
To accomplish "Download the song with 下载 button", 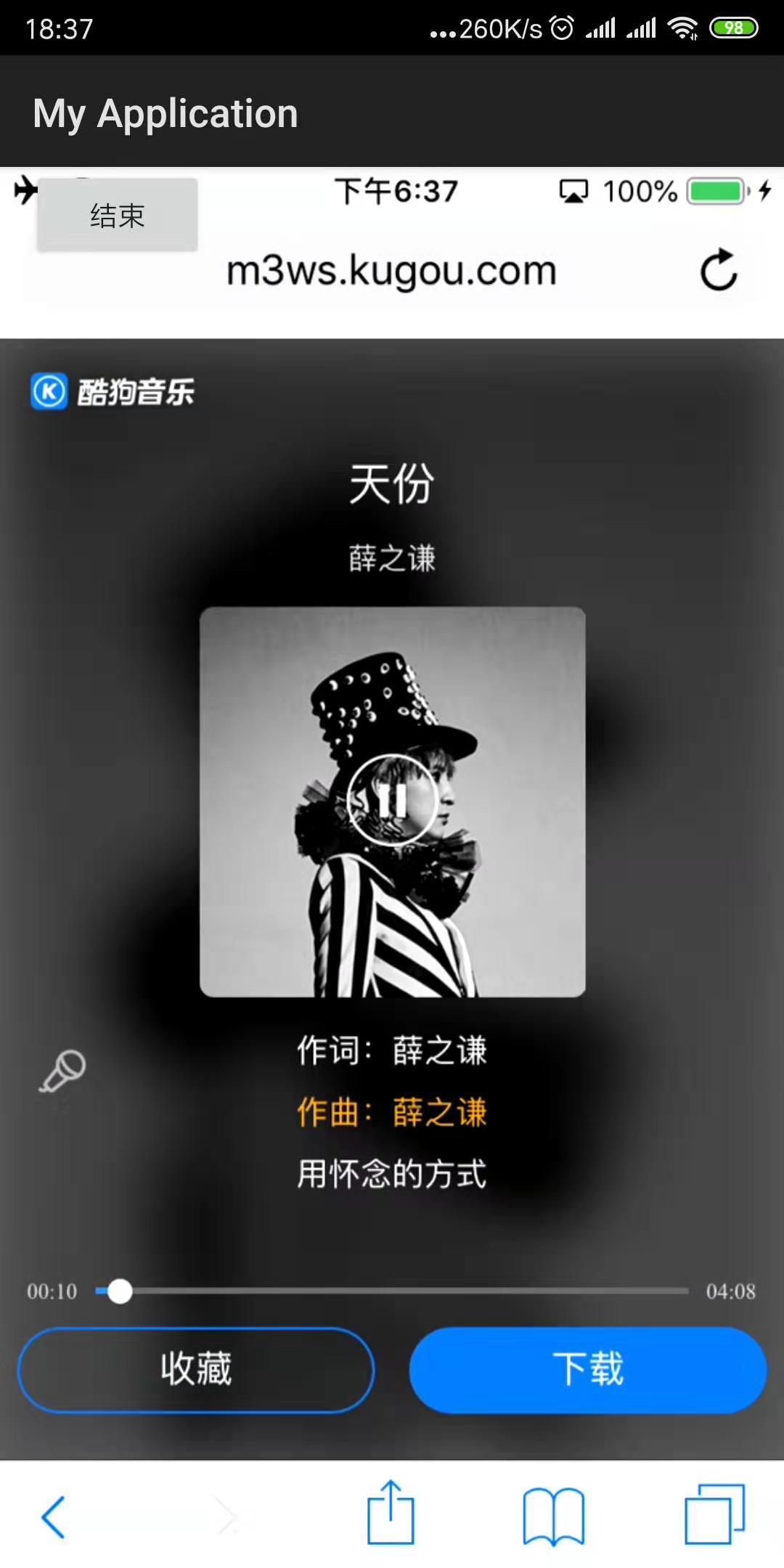I will click(x=588, y=1370).
